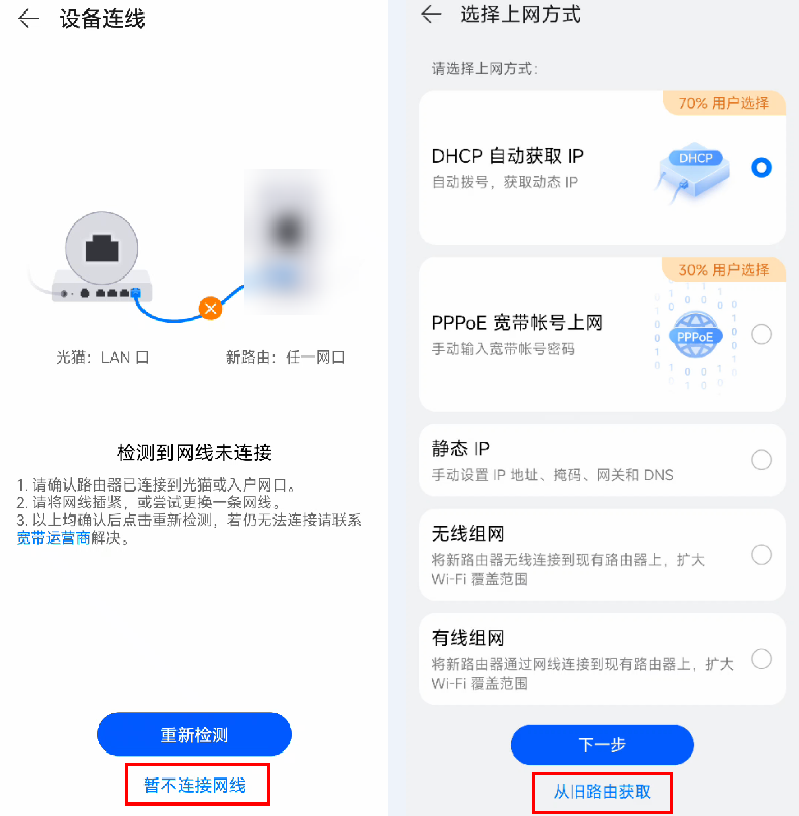Choose the 静态 IP option
This screenshot has width=799, height=816.
click(x=761, y=460)
